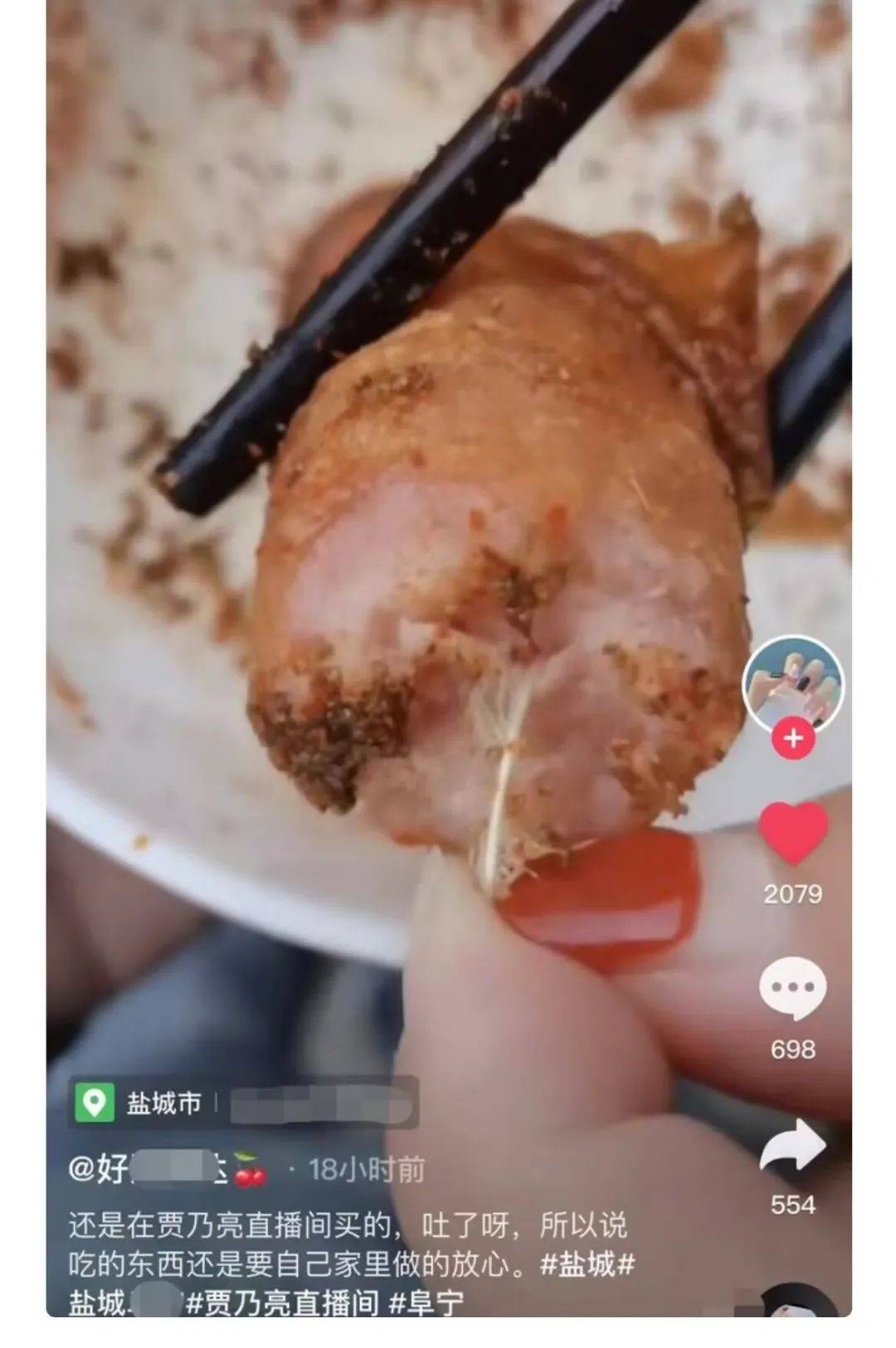Viewport: 896px width, 1348px height.
Task: Open the video creator's avatar profile
Action: (x=792, y=684)
